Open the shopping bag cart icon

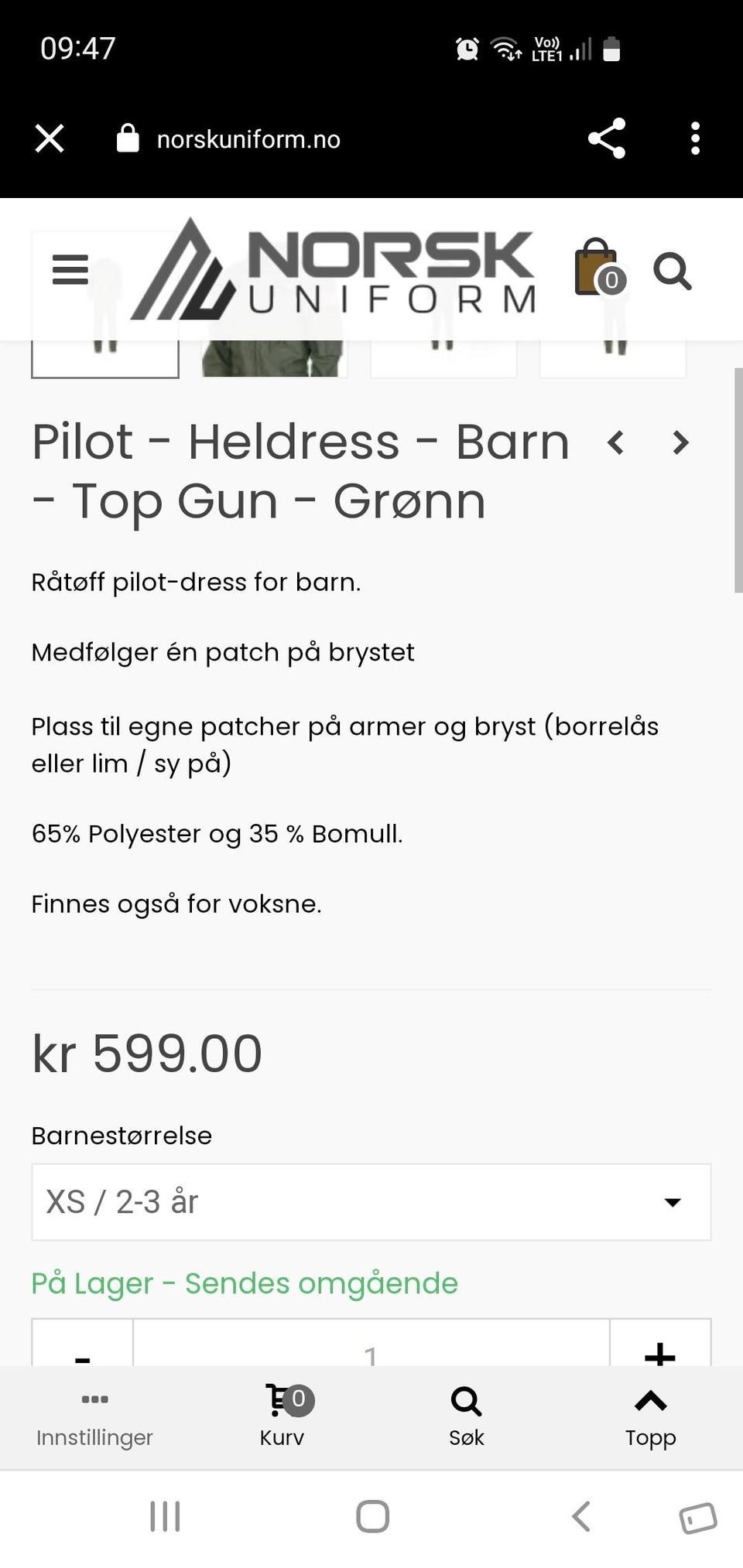pos(594,270)
